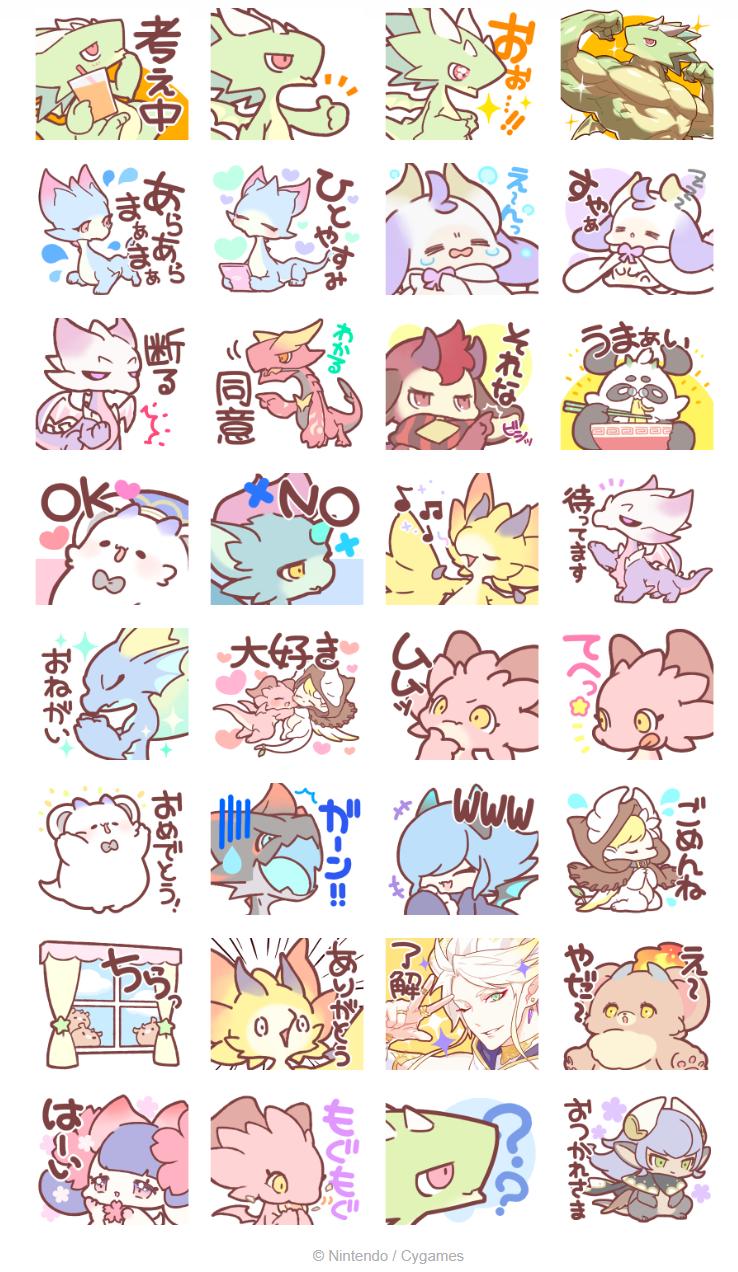Open the おつかれさま sticker
Image resolution: width=738 pixels, height=1272 pixels.
point(637,1159)
